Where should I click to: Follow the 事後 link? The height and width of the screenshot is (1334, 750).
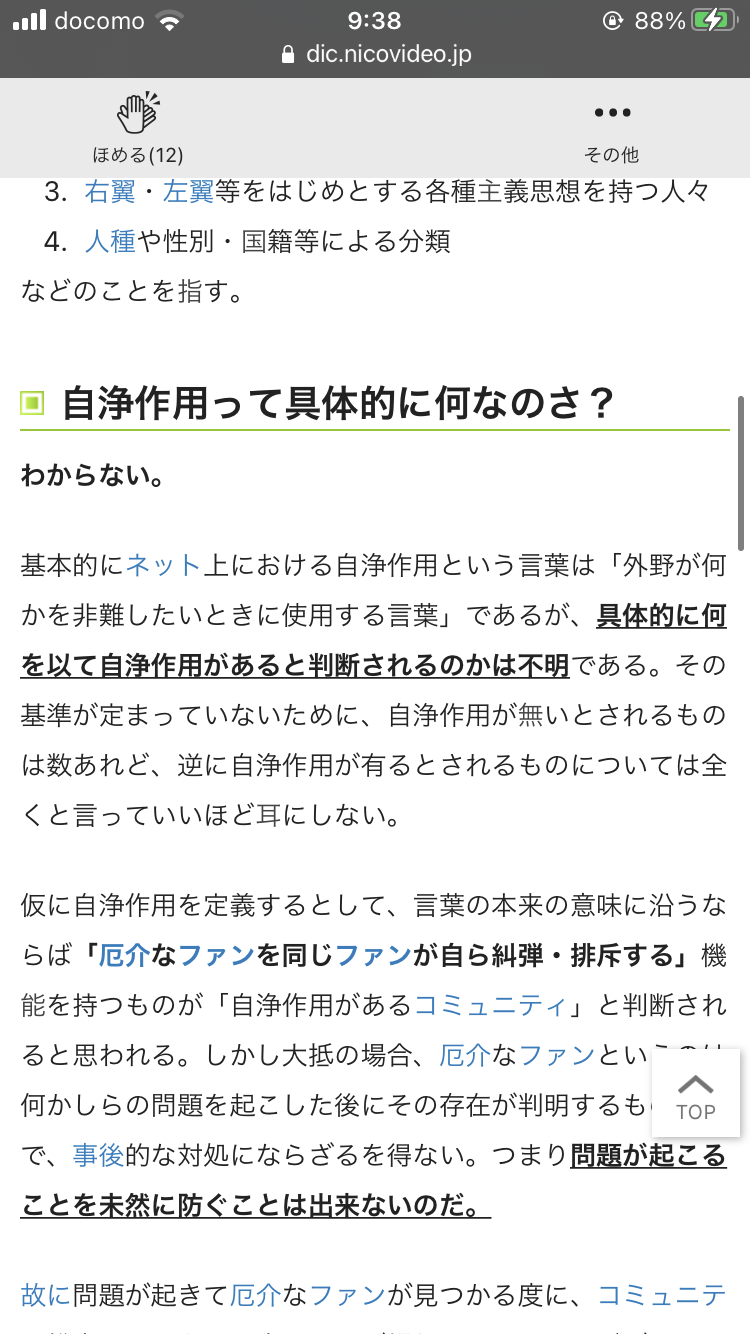tap(98, 1156)
